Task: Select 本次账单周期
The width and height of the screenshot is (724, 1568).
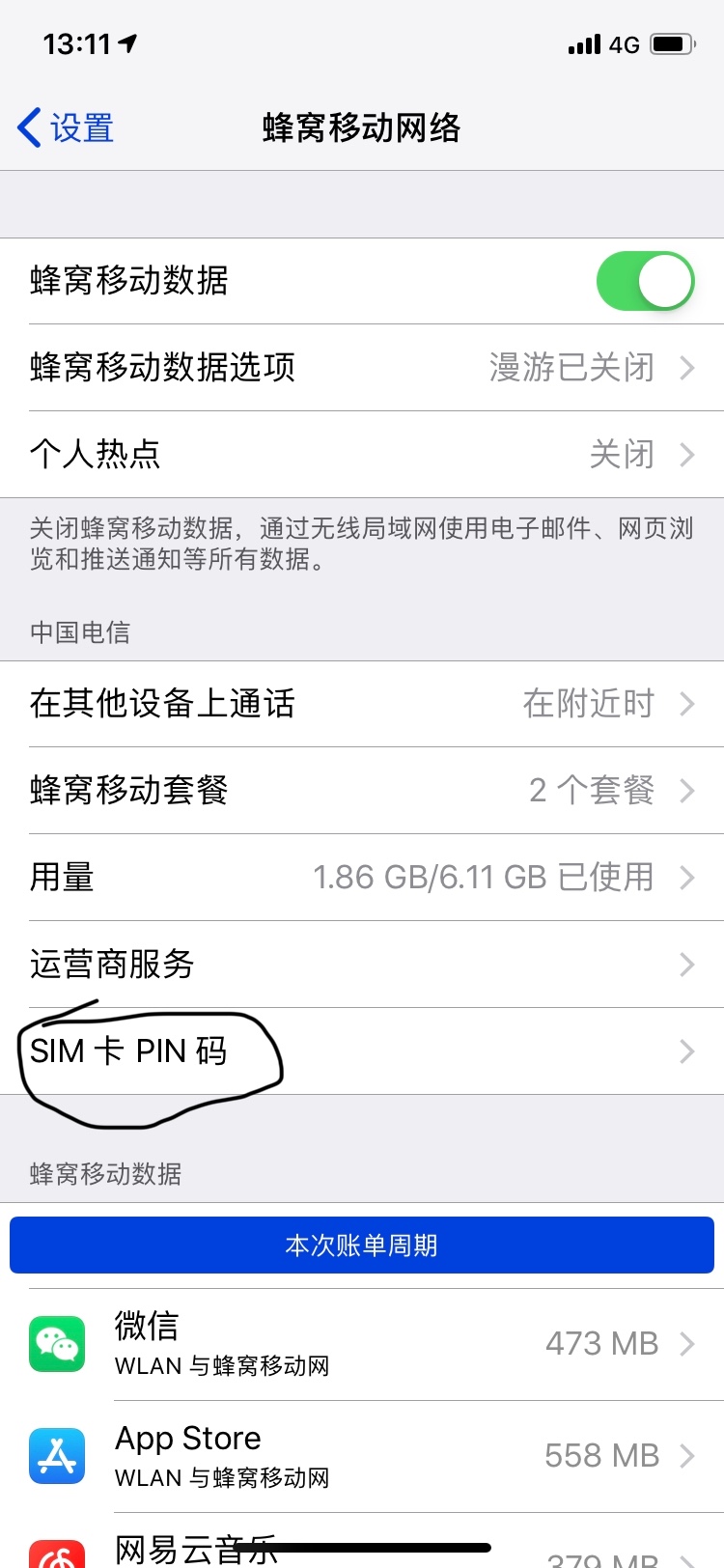Action: click(x=362, y=1246)
